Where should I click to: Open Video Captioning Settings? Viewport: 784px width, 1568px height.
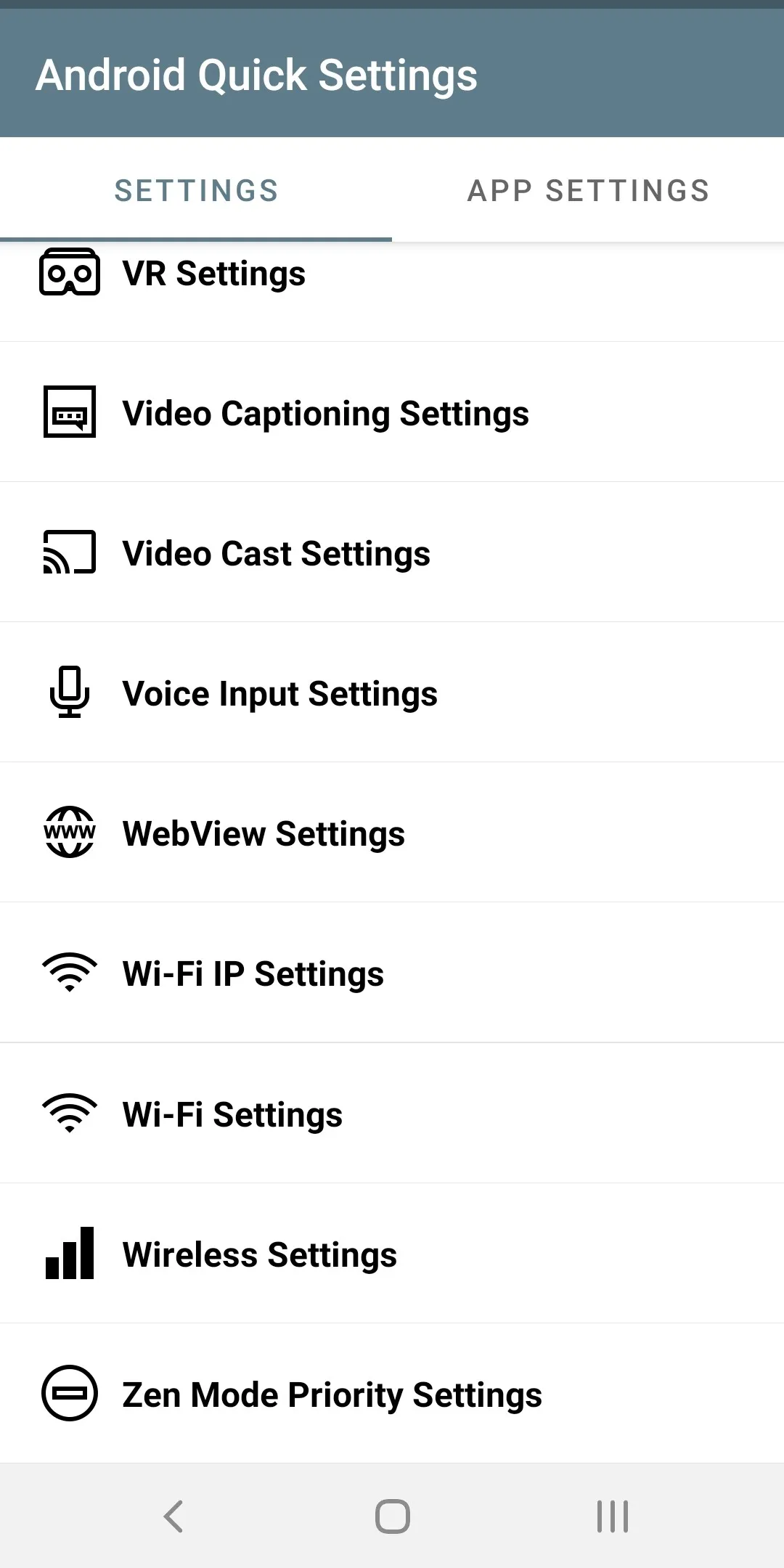[325, 413]
